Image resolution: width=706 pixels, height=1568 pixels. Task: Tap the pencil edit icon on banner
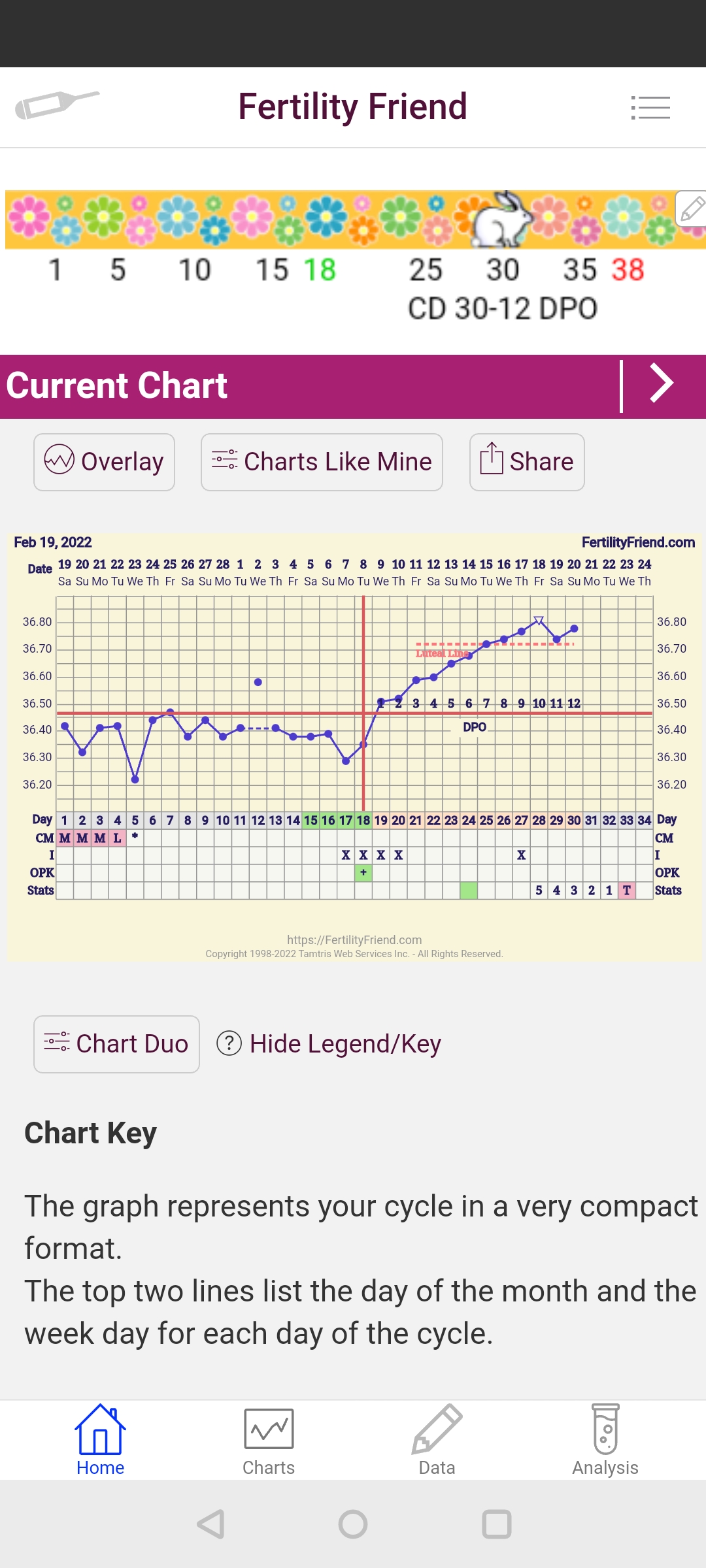[691, 210]
